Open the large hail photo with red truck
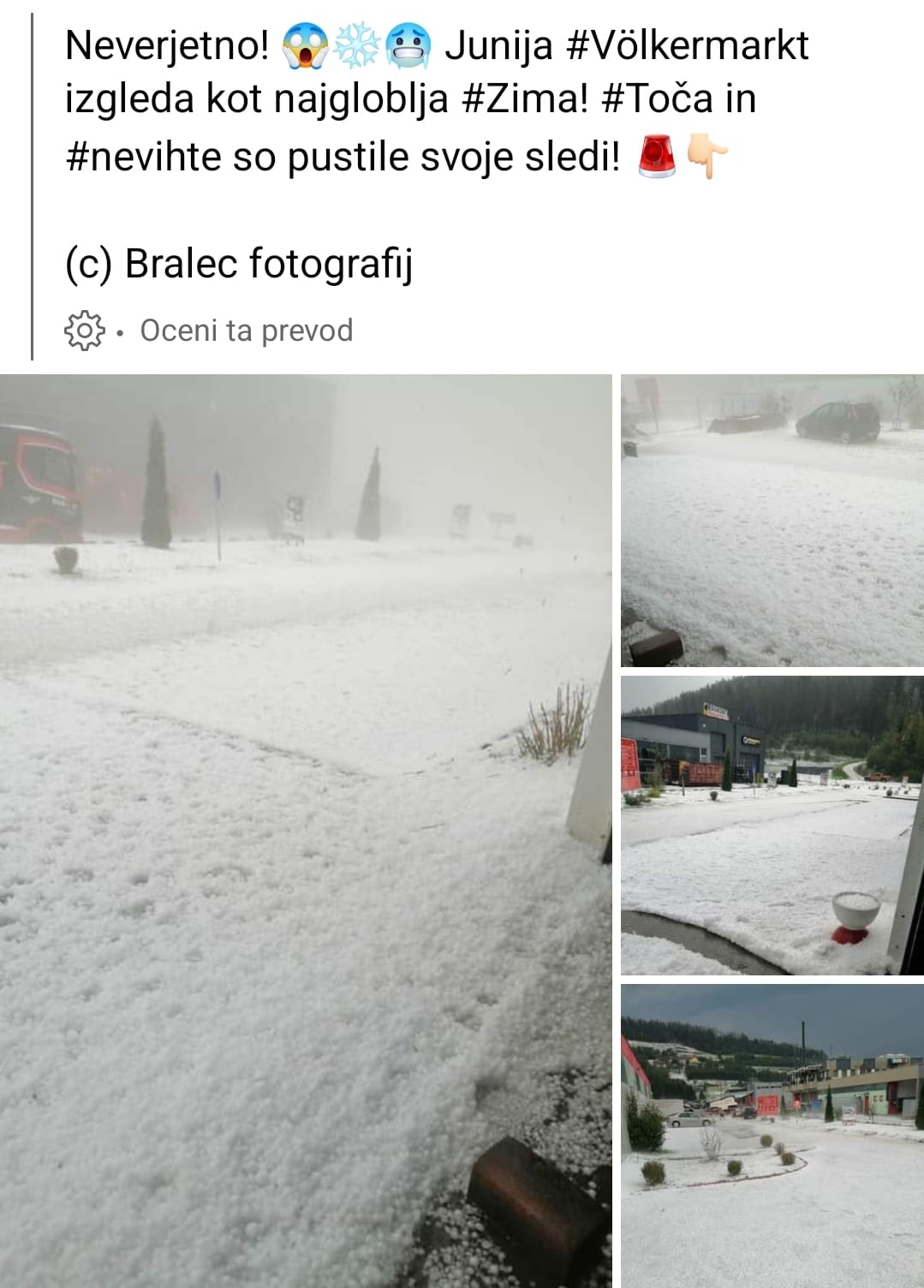 point(306,831)
